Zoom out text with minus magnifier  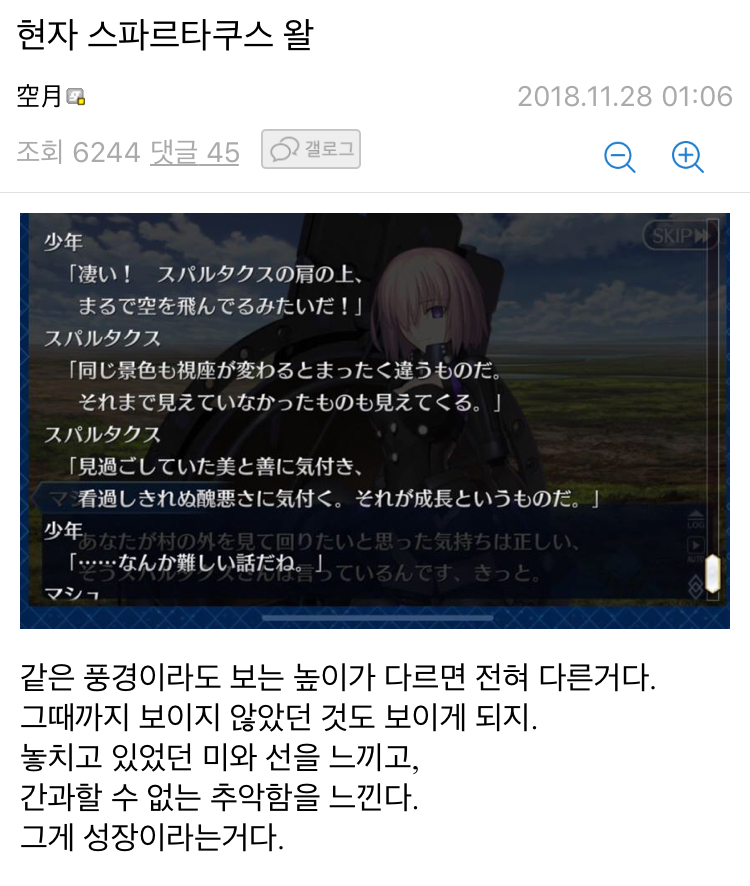tap(620, 156)
